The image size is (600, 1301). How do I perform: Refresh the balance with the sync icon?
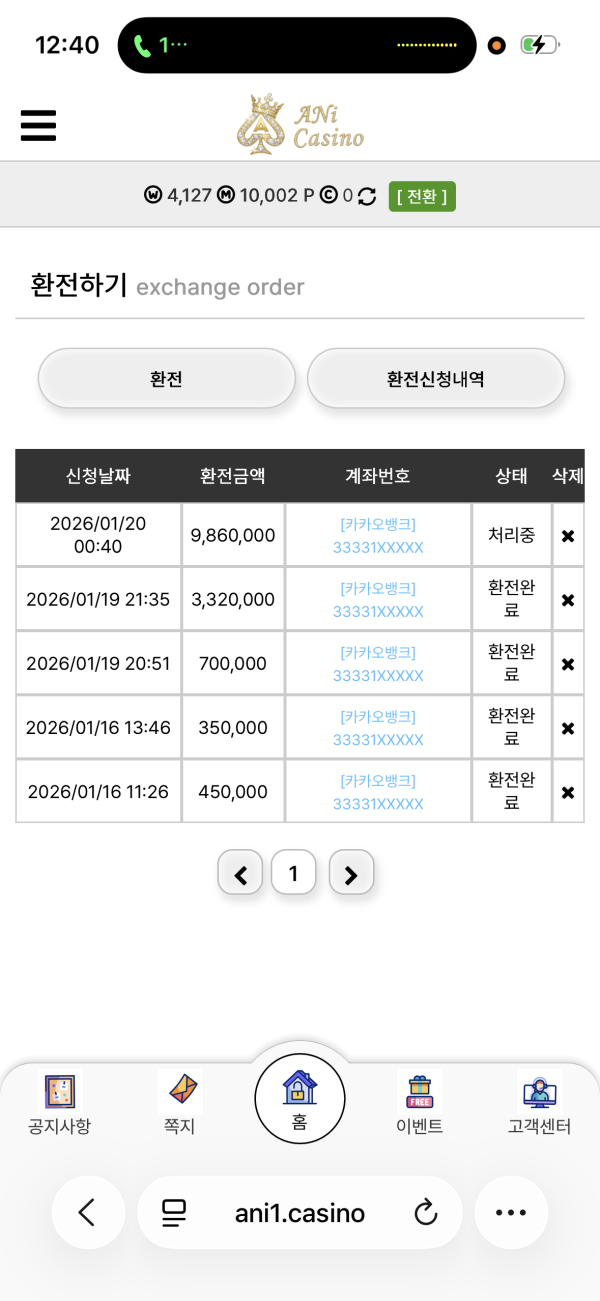tap(367, 197)
